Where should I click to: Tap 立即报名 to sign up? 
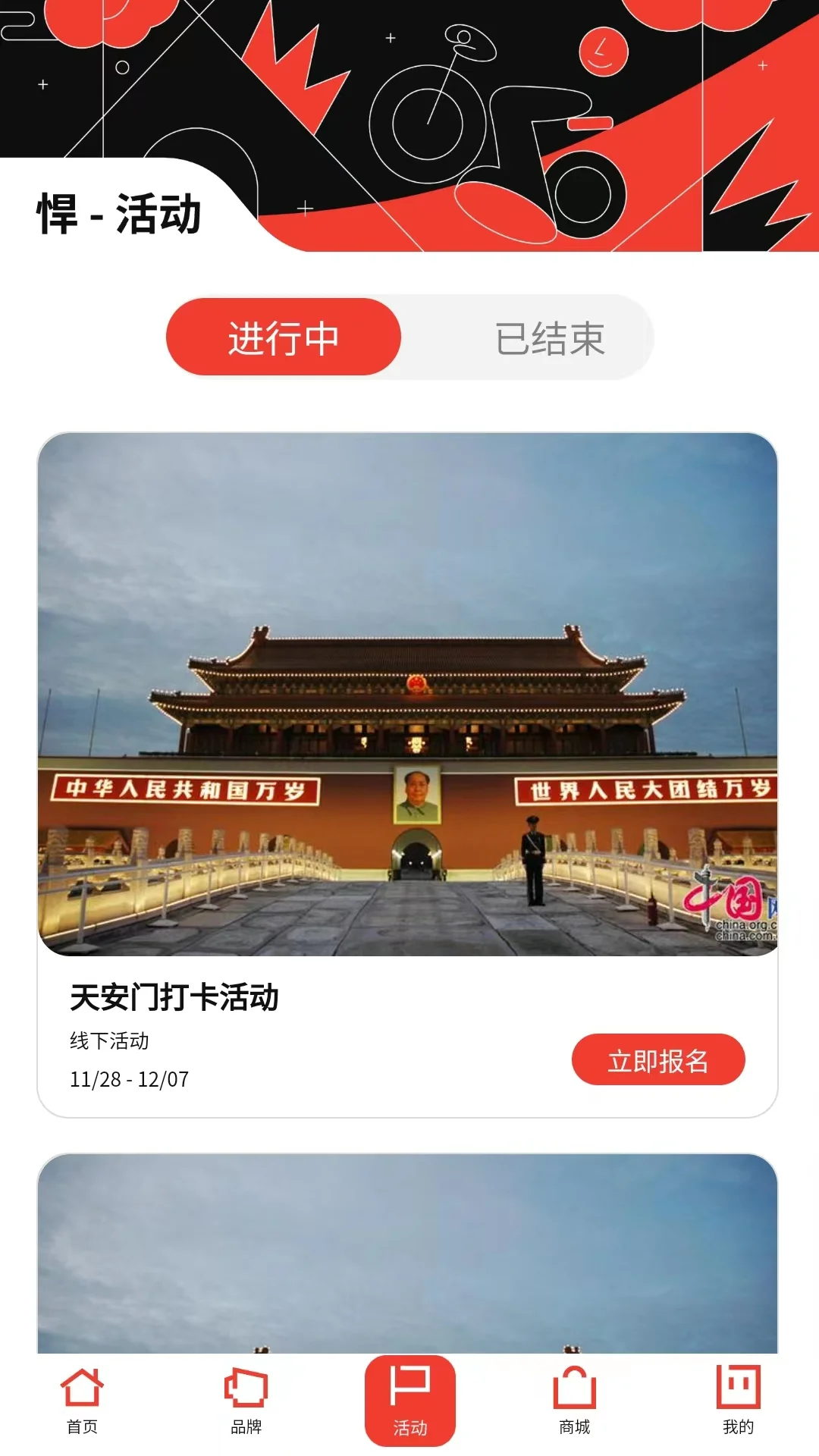tap(658, 1061)
